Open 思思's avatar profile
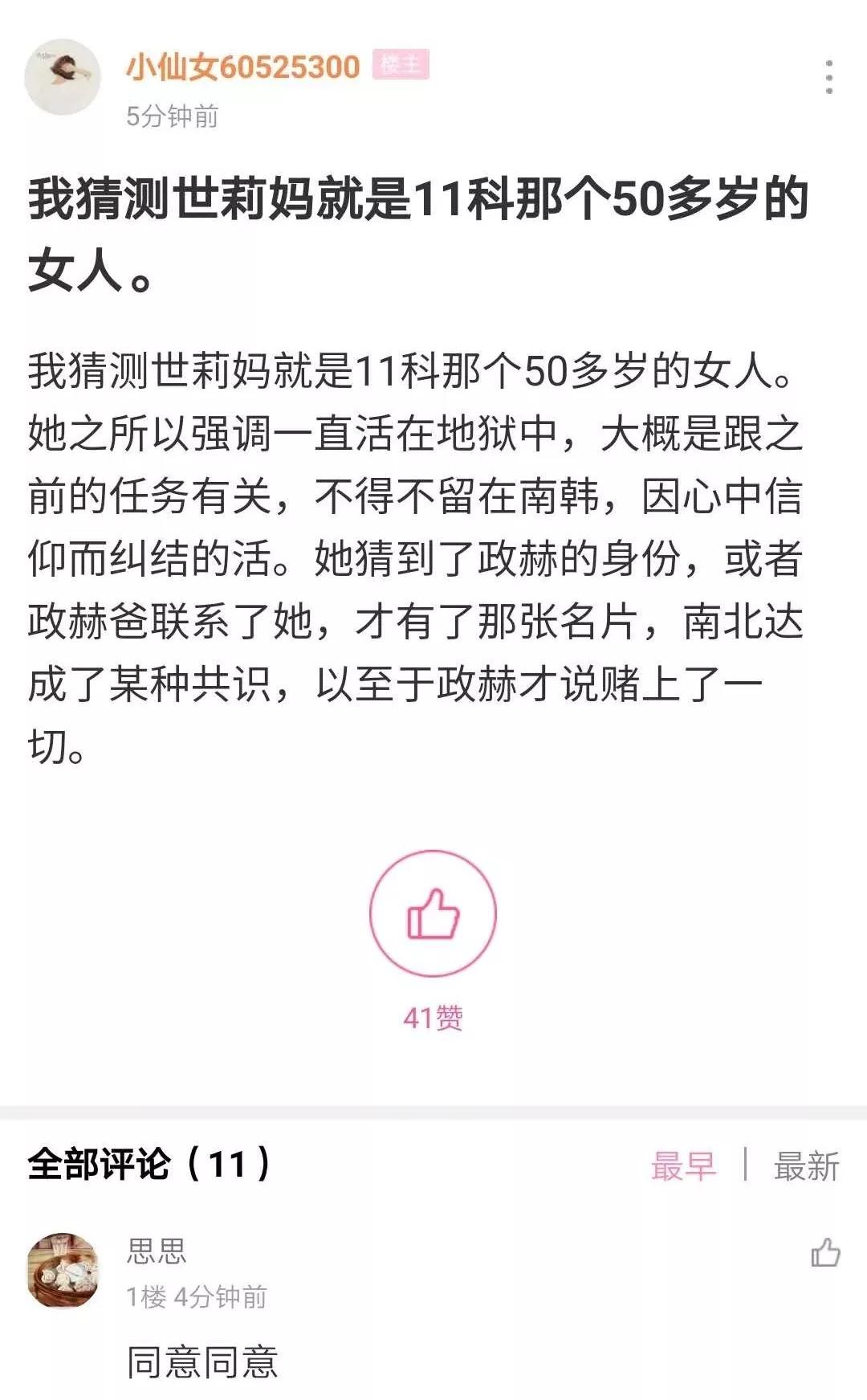867x1400 pixels. point(63,1270)
